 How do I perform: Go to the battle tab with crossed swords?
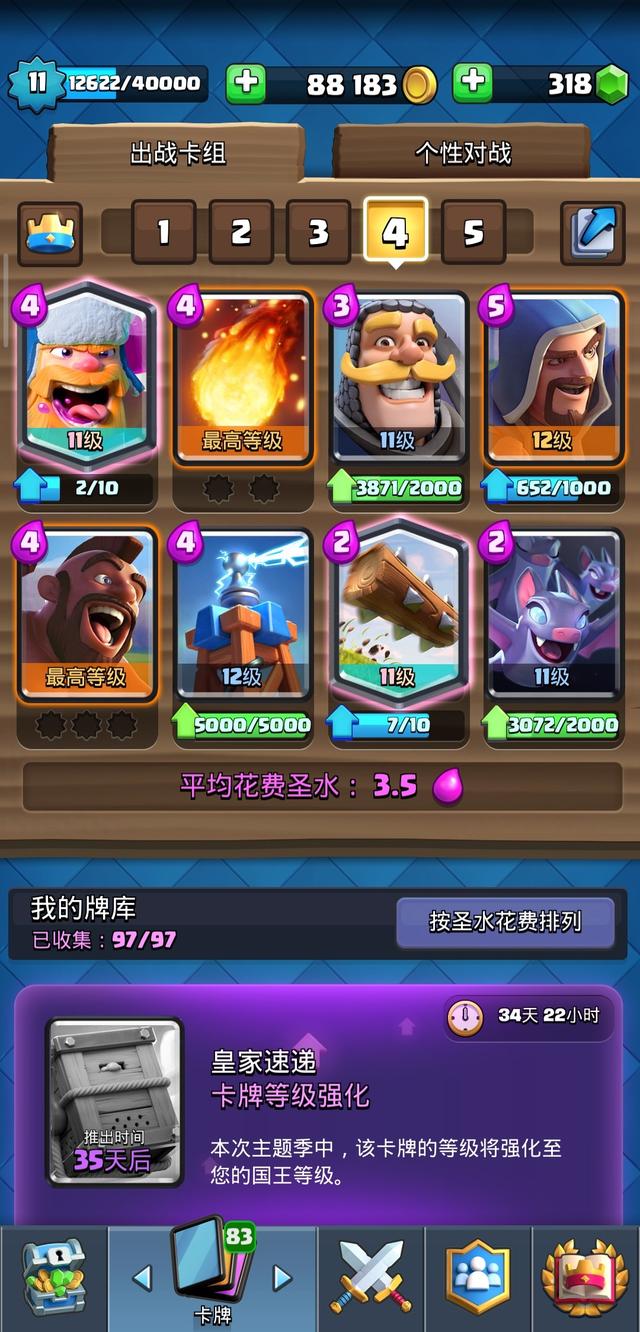point(372,1278)
